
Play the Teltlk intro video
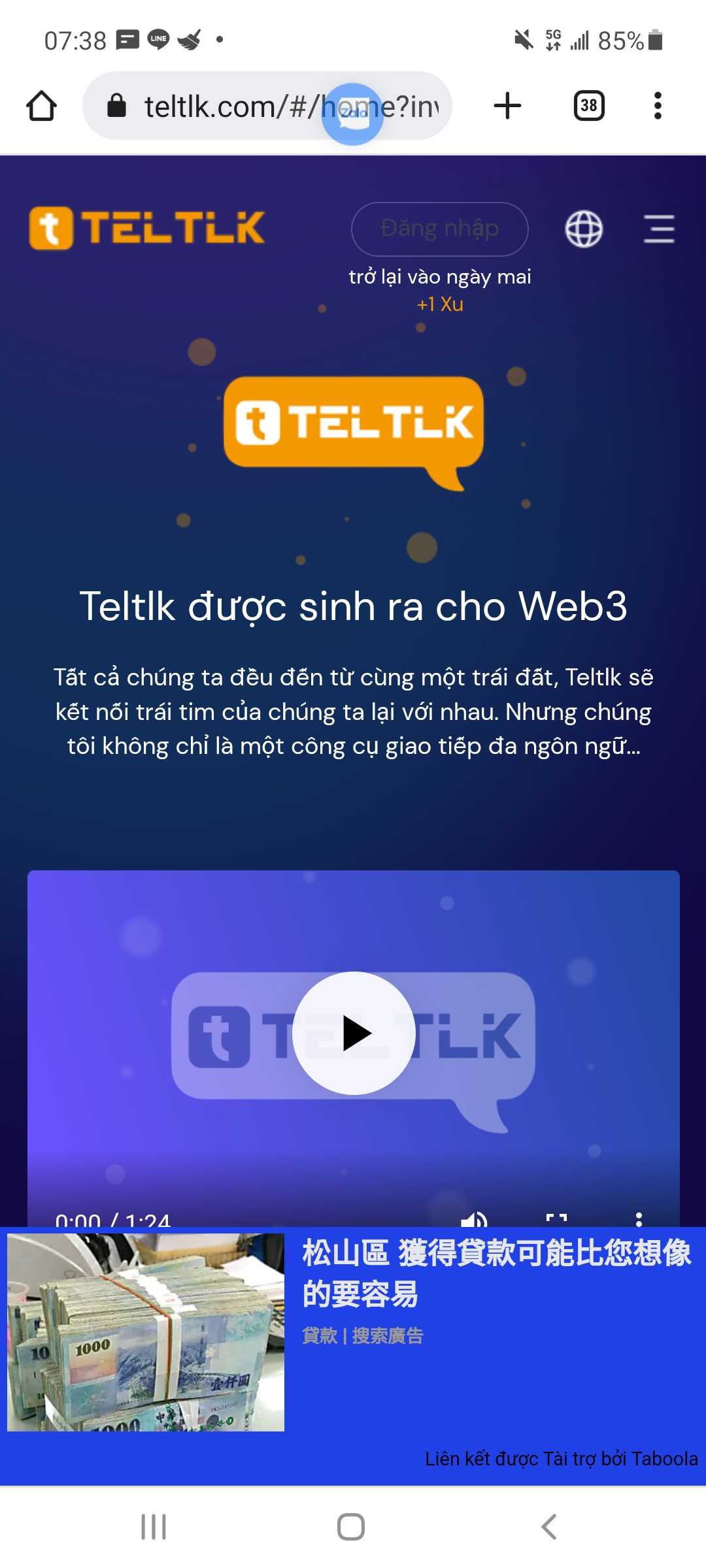click(x=354, y=1033)
